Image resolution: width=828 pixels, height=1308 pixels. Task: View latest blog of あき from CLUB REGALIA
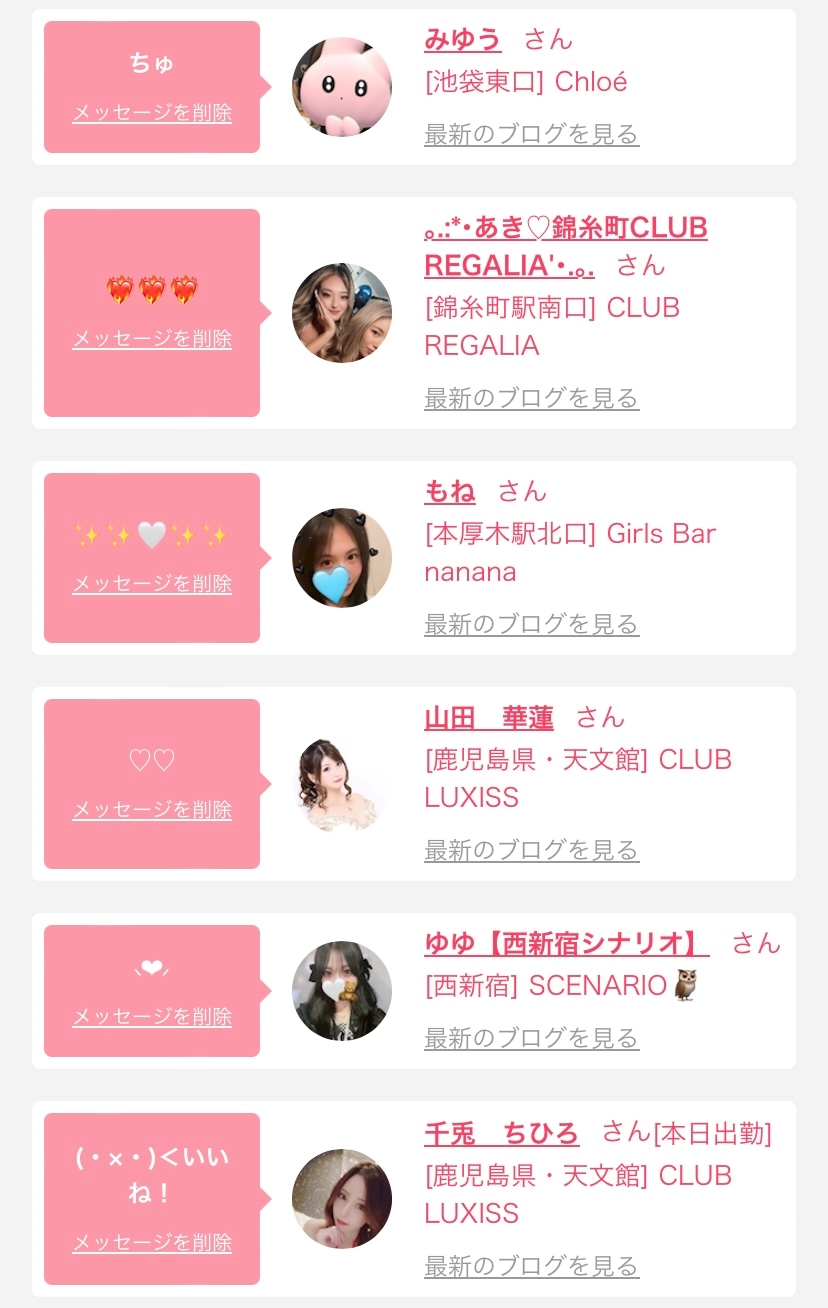[531, 398]
